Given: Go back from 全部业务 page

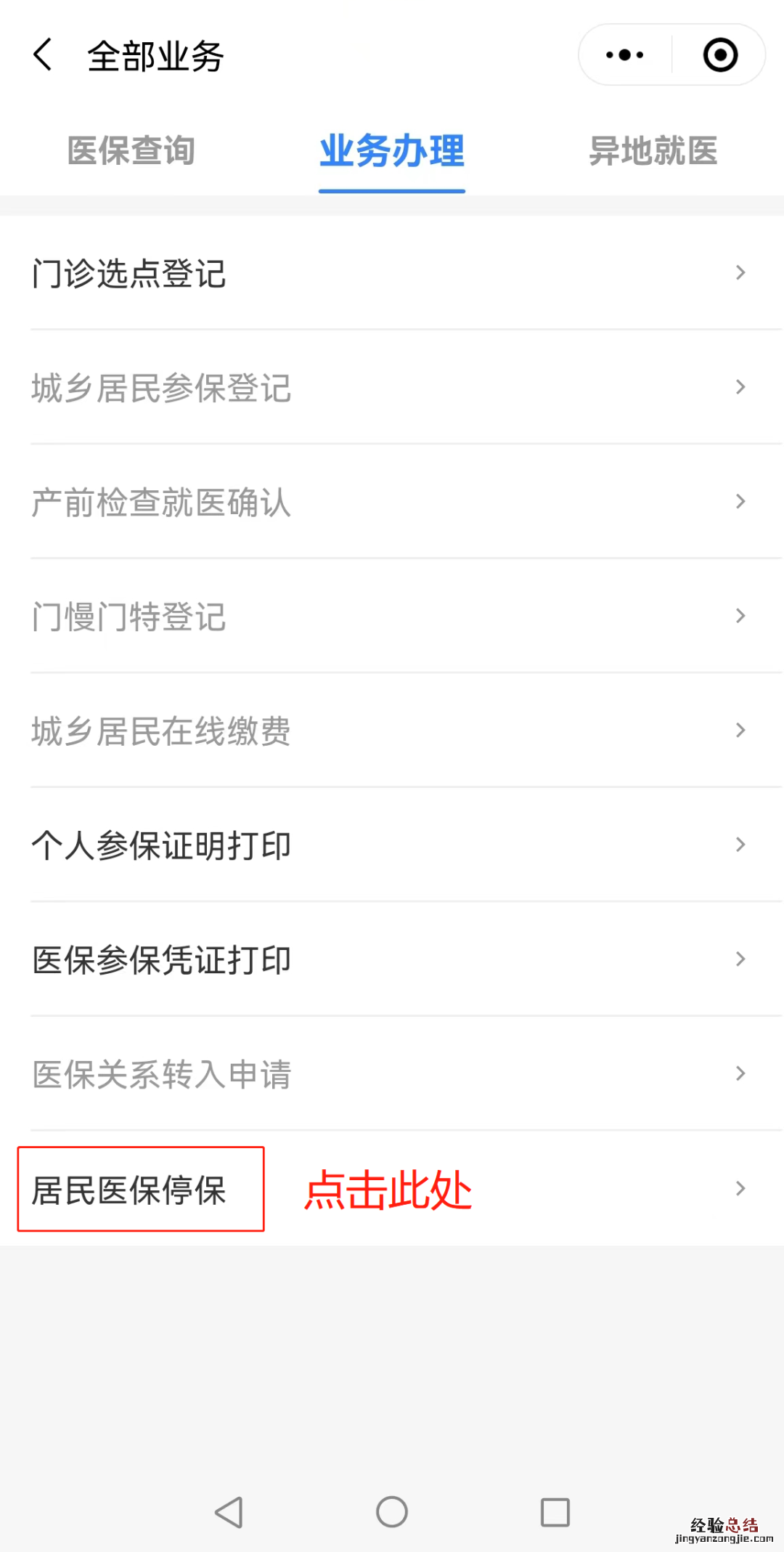Looking at the screenshot, I should [44, 55].
